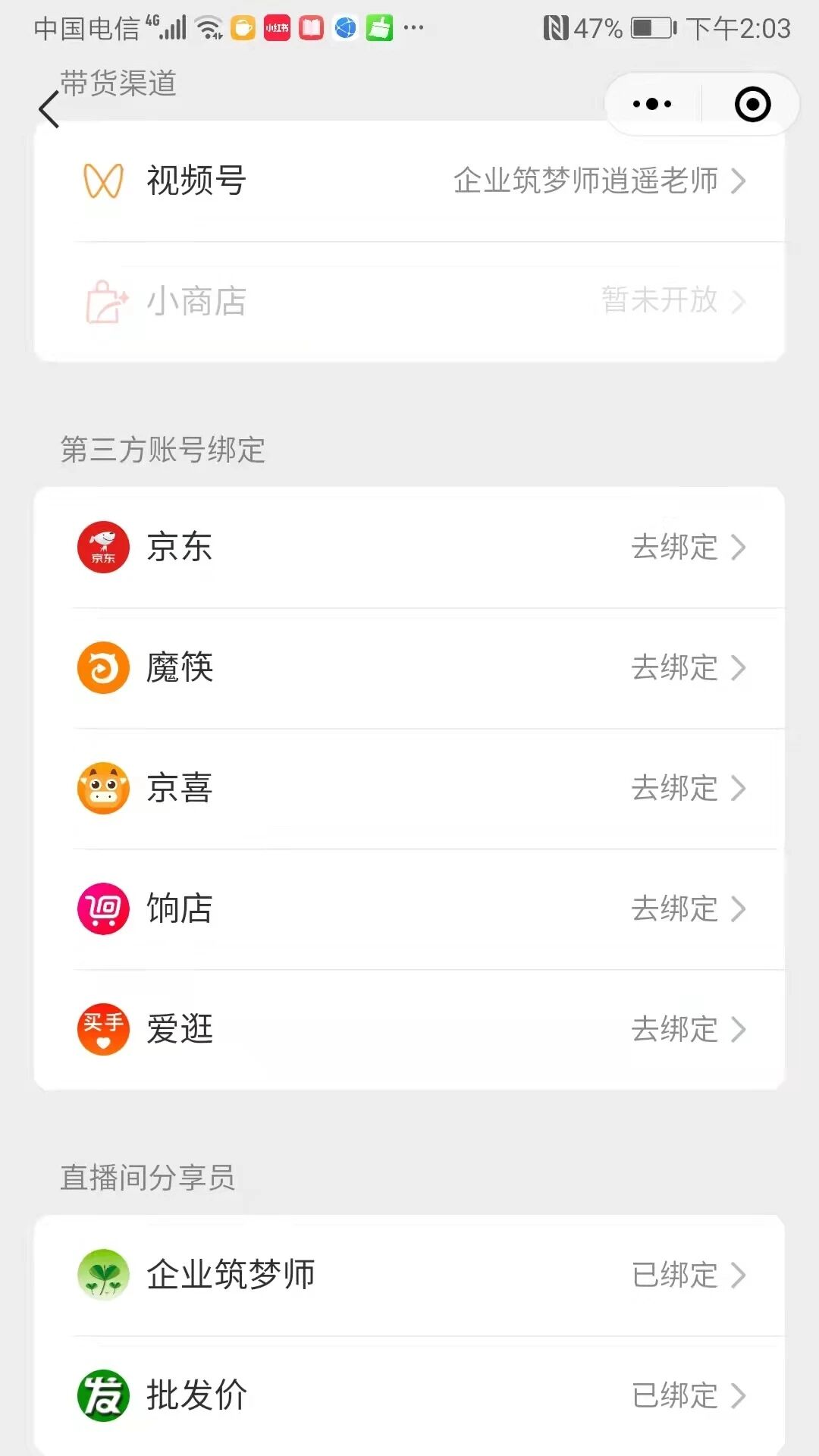Open the bound 批发价 sharer row
Viewport: 819px width, 1456px height.
(x=409, y=1395)
